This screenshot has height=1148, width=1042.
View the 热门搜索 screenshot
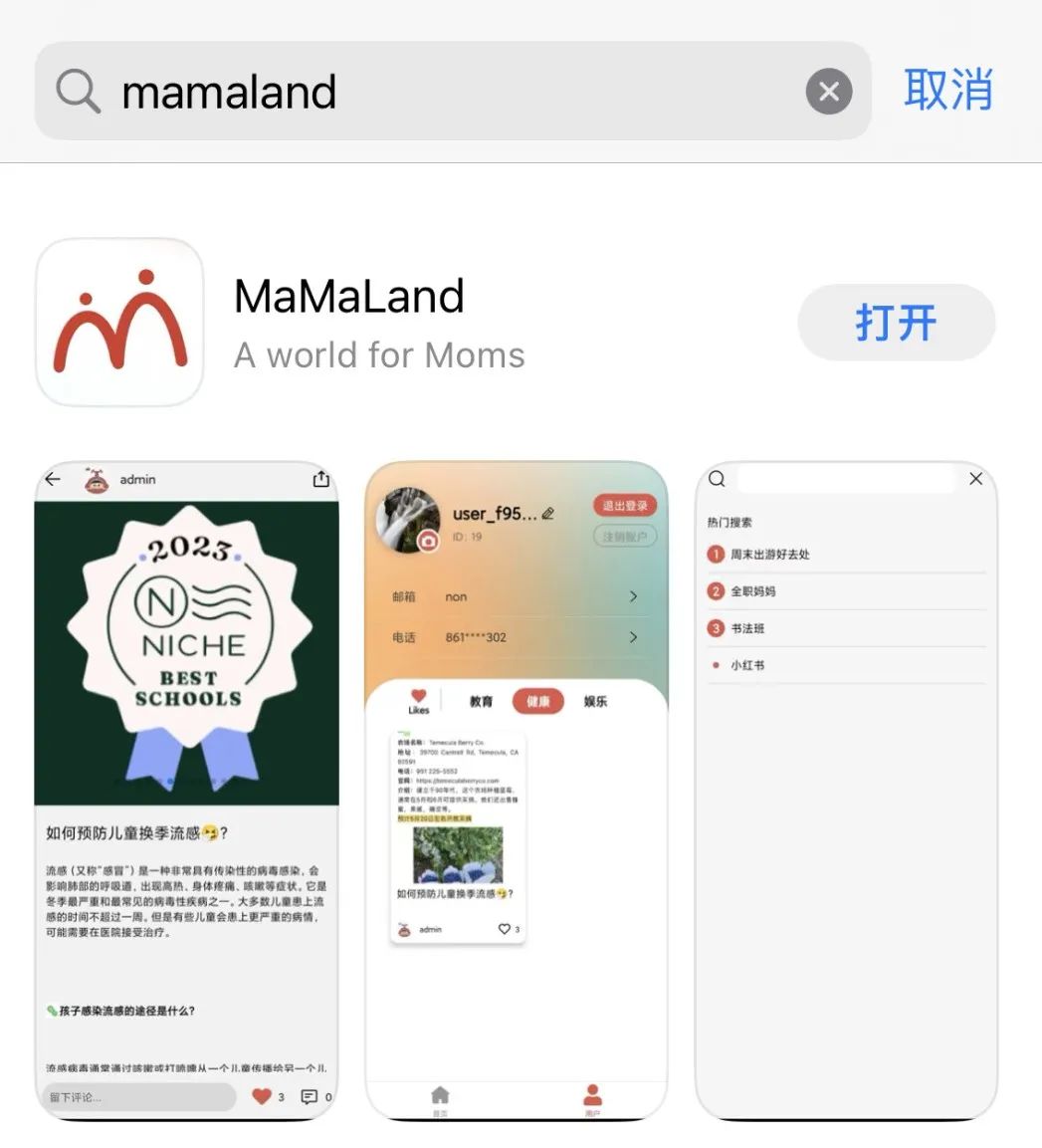846,790
